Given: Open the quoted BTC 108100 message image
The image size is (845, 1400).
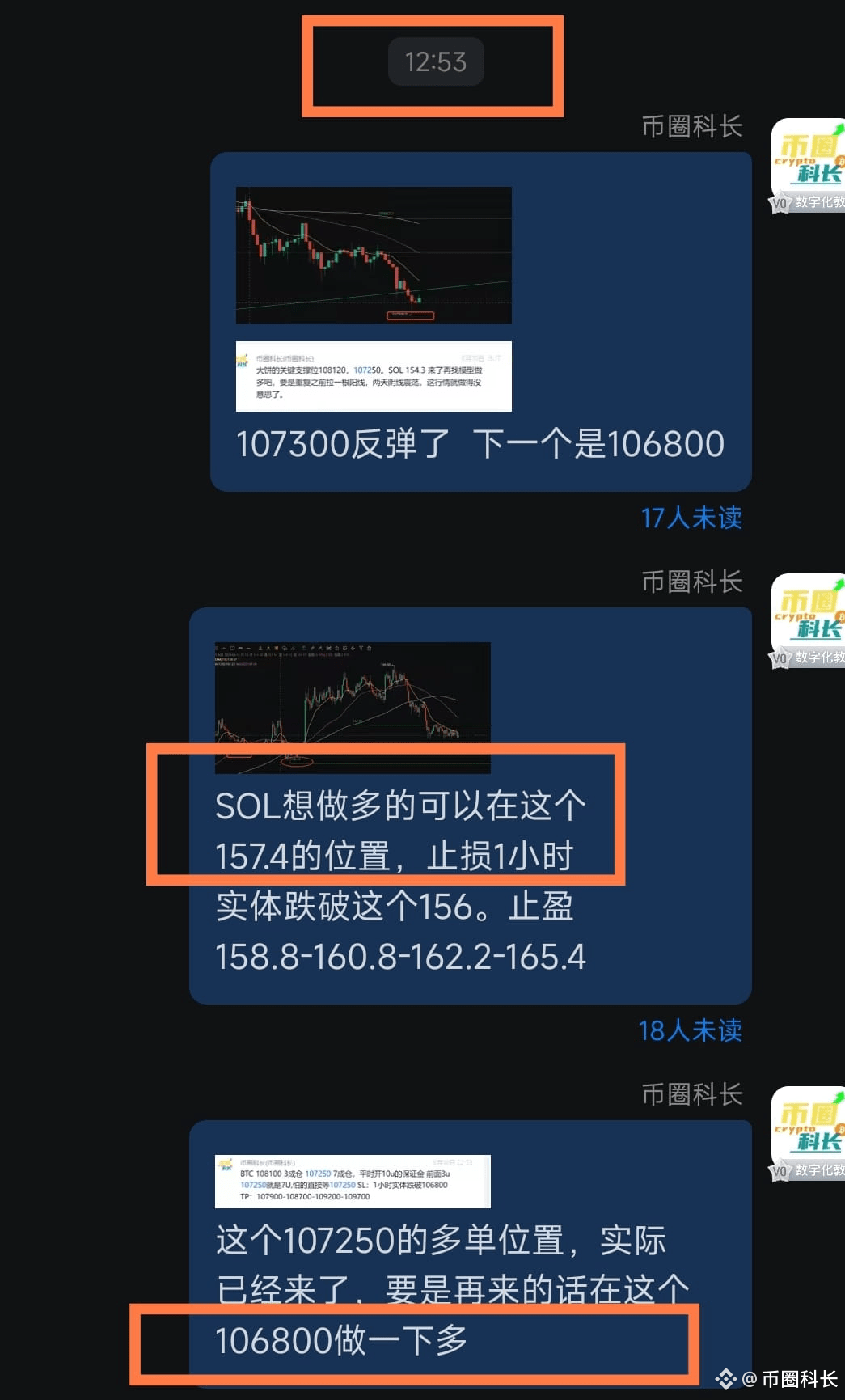Looking at the screenshot, I should coord(353,1181).
